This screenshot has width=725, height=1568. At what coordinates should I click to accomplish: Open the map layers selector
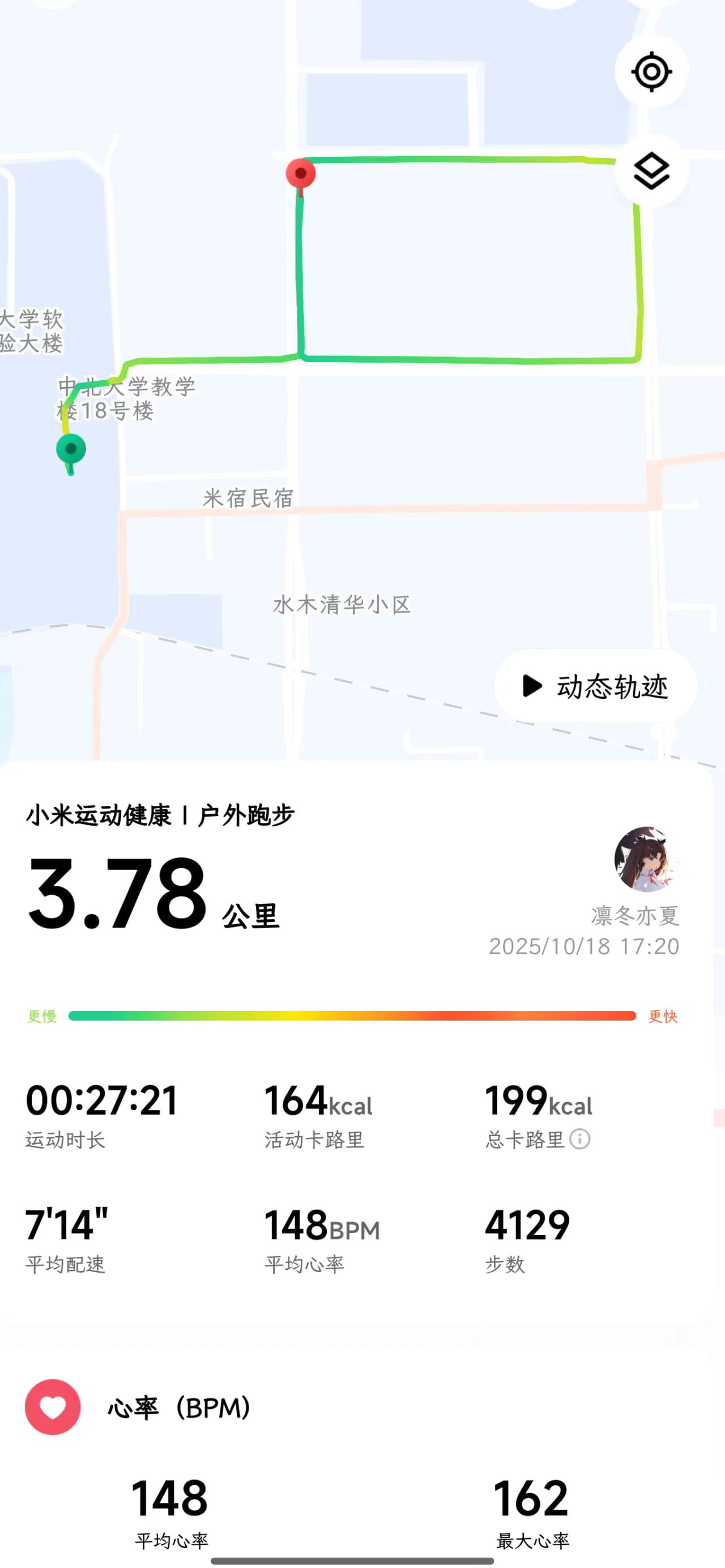pyautogui.click(x=651, y=171)
